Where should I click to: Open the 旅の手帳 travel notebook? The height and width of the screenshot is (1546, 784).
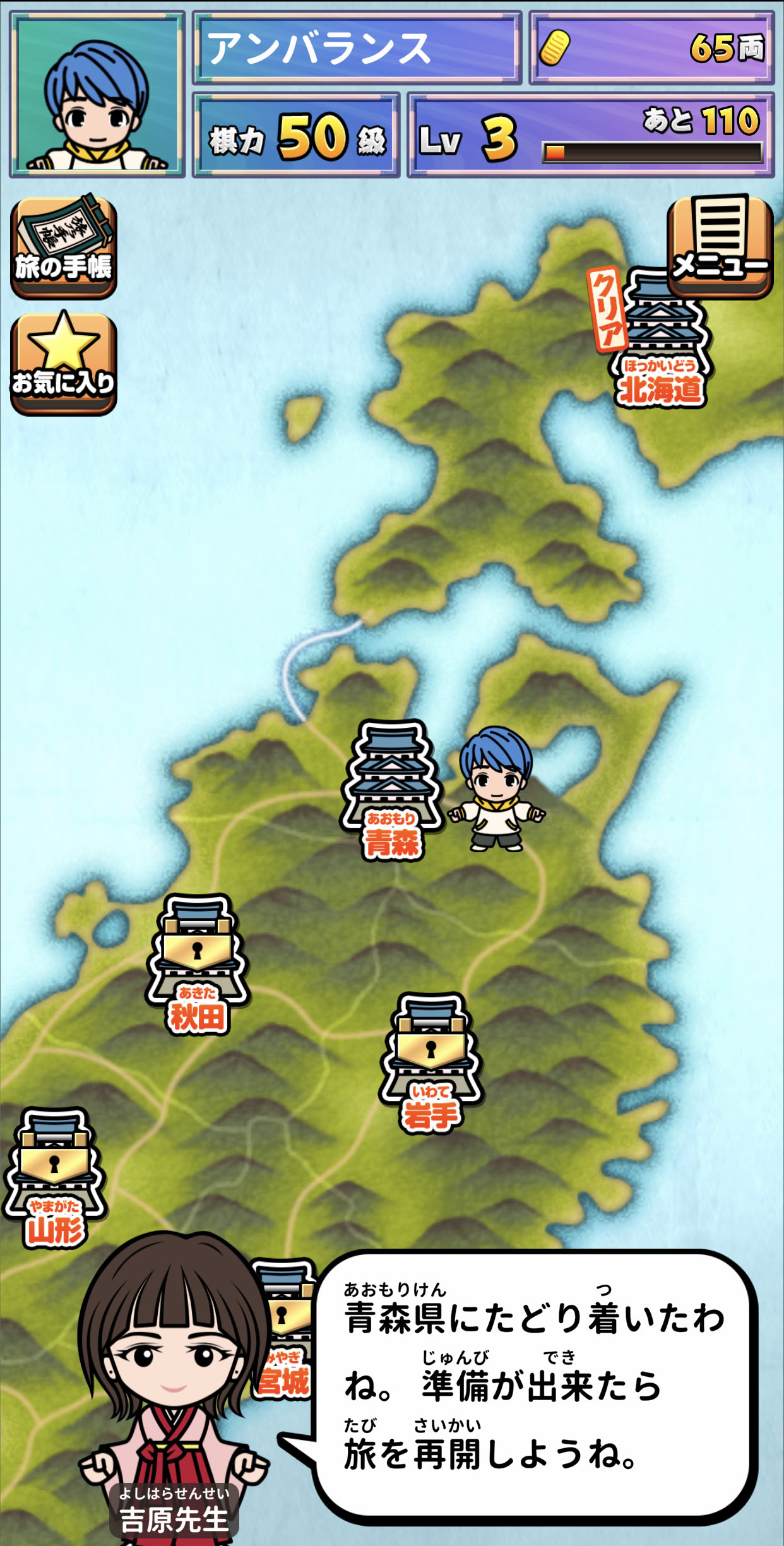click(x=64, y=247)
